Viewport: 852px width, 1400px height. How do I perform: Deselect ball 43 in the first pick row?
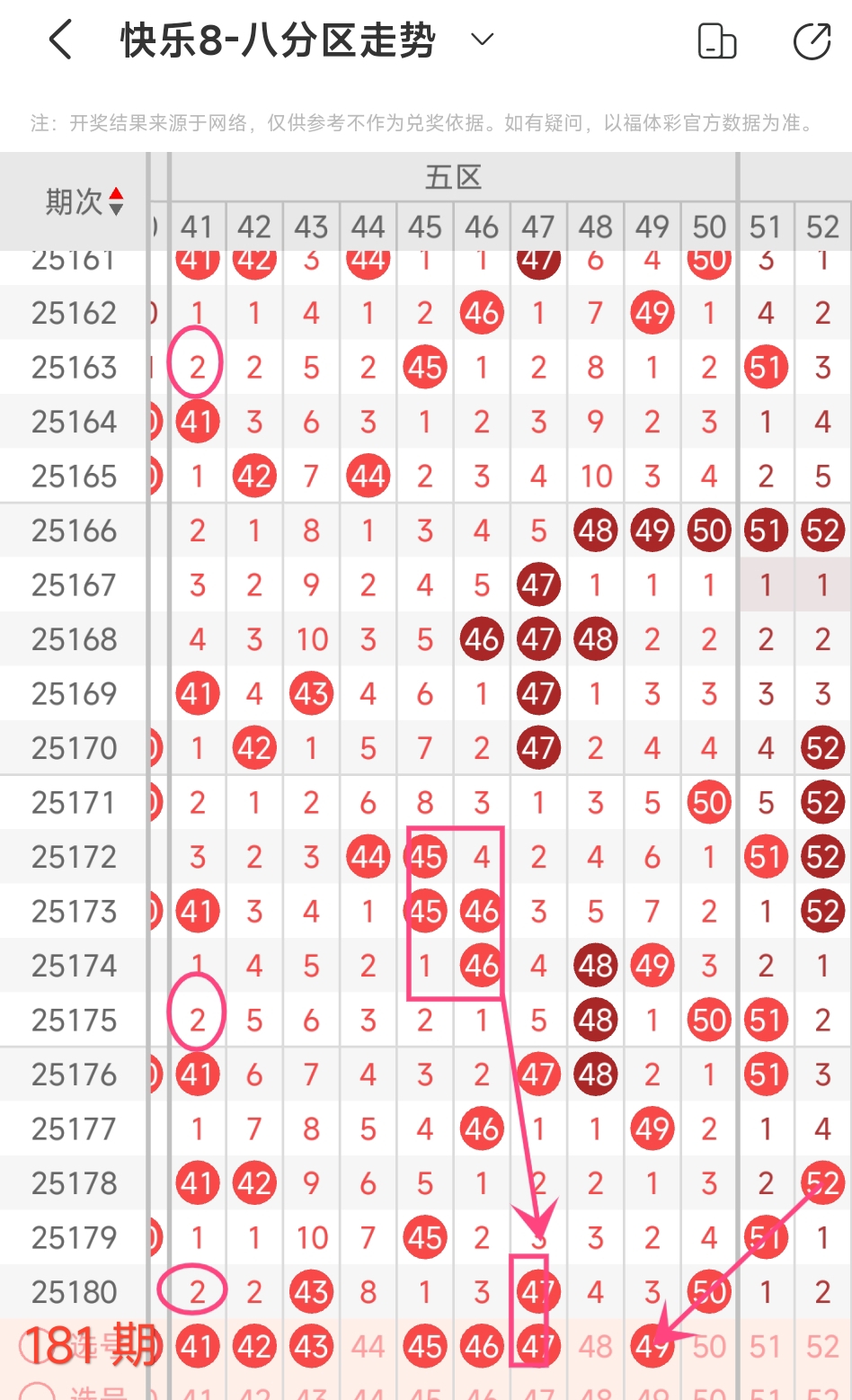pos(312,1346)
